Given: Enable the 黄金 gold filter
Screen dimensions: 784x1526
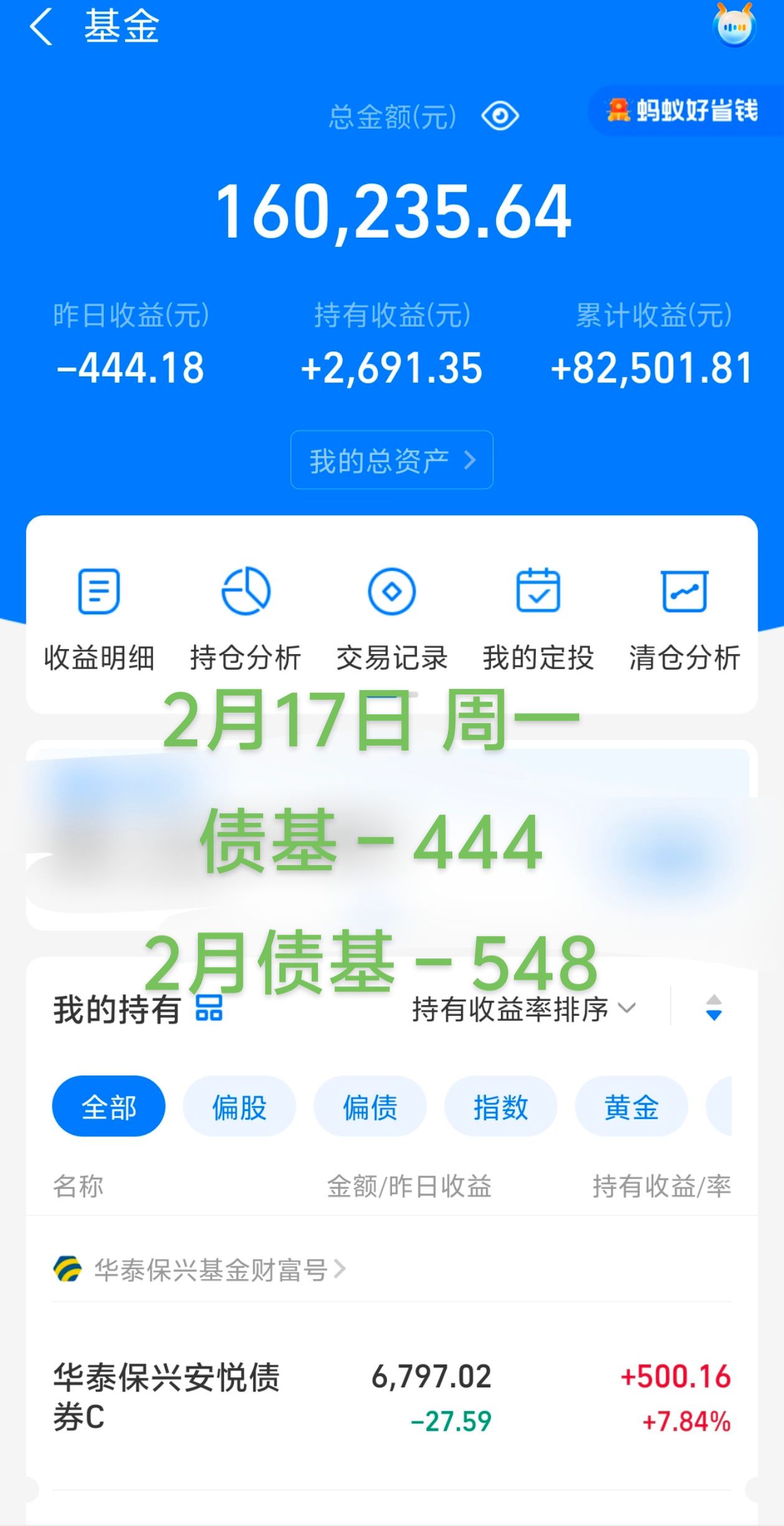Looking at the screenshot, I should click(632, 1107).
